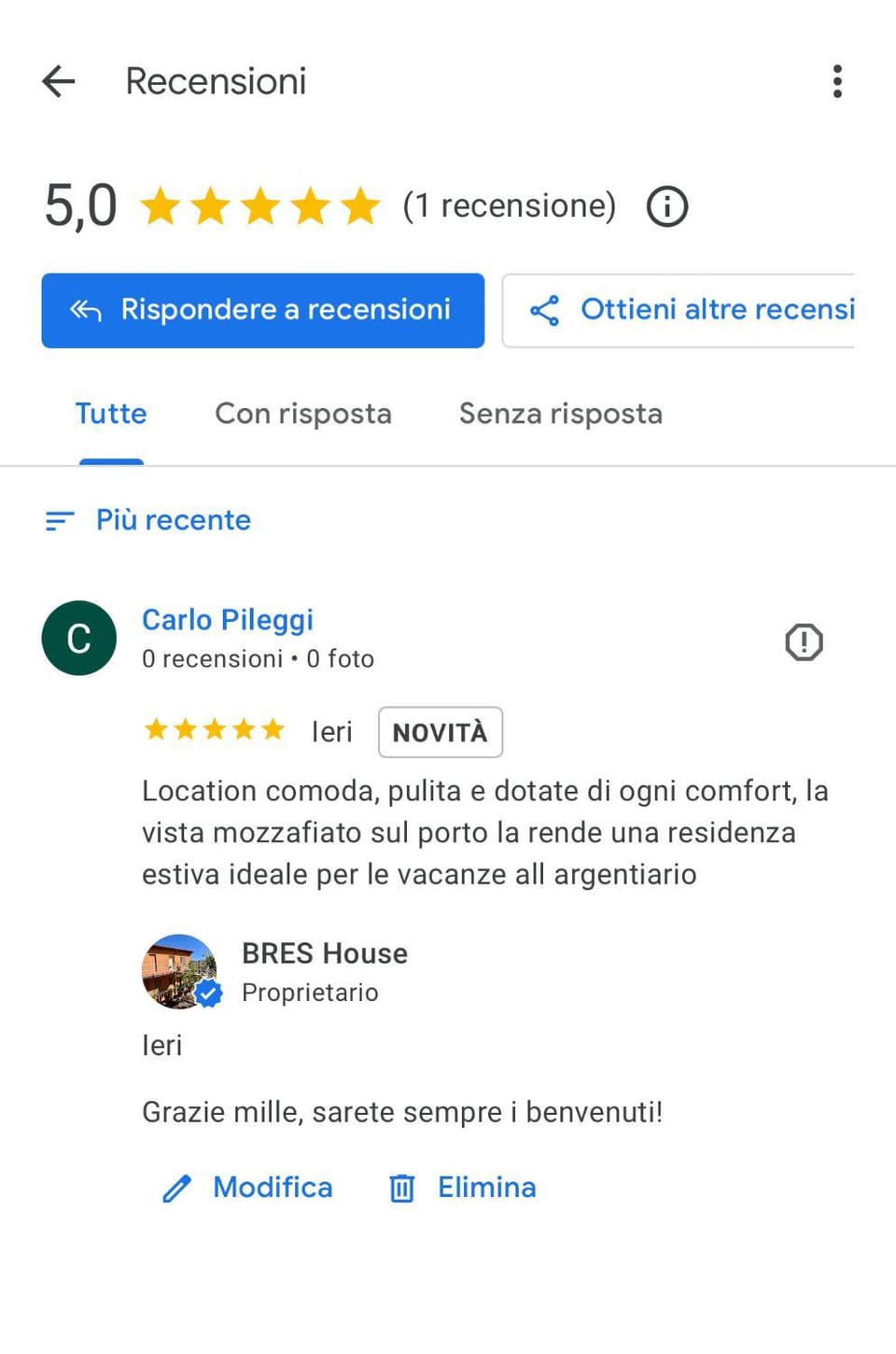This screenshot has width=896, height=1354.
Task: Delete the reply with Elimina
Action: (463, 1188)
